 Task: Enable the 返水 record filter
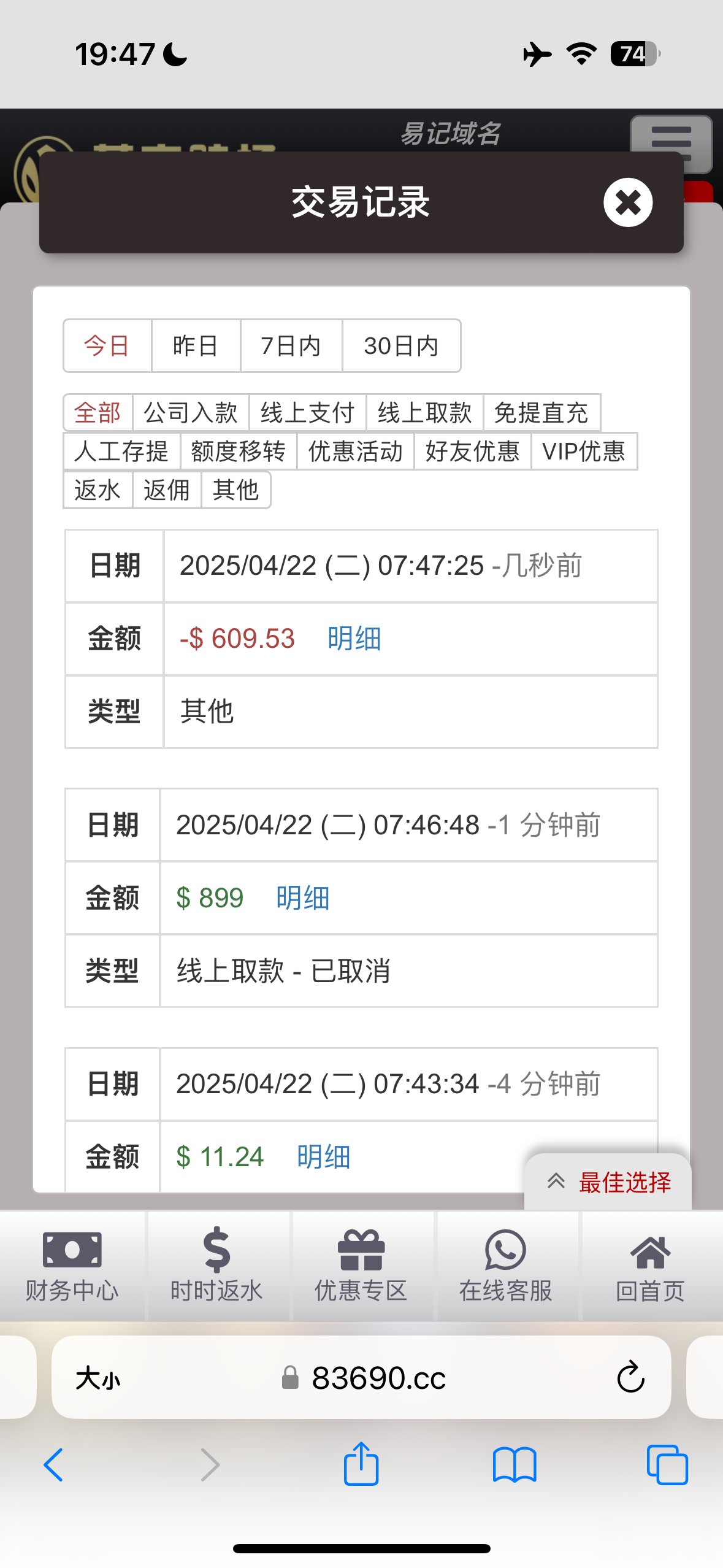98,490
